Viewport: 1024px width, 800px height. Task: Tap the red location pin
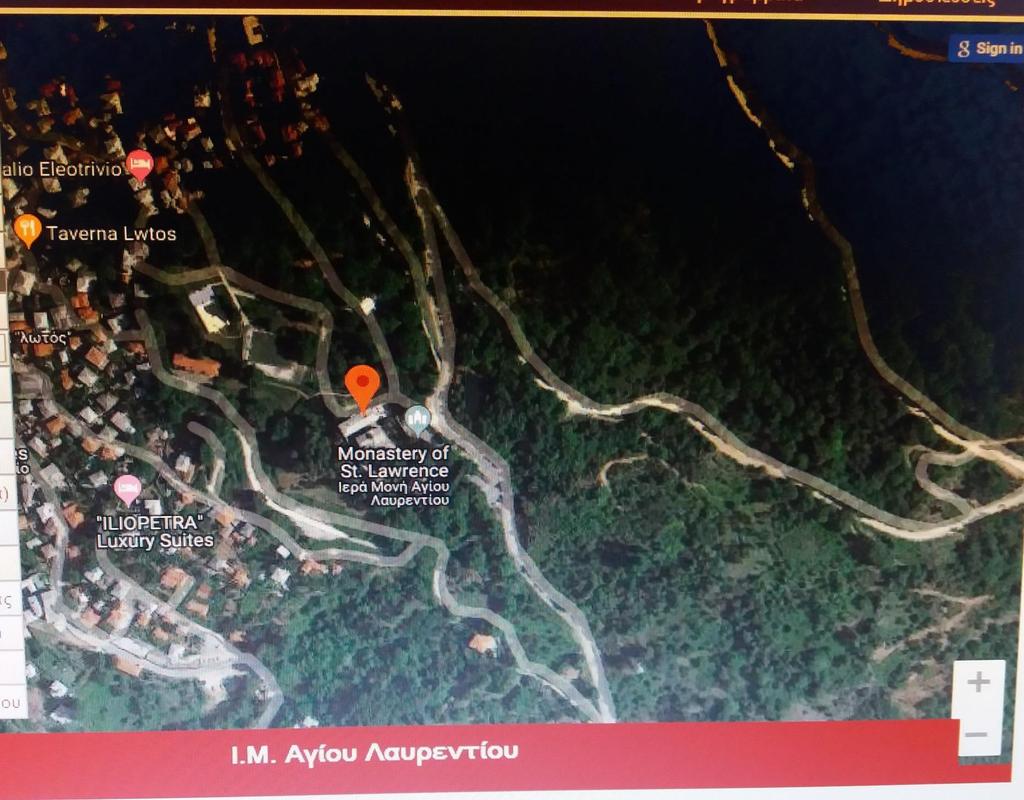coord(362,386)
